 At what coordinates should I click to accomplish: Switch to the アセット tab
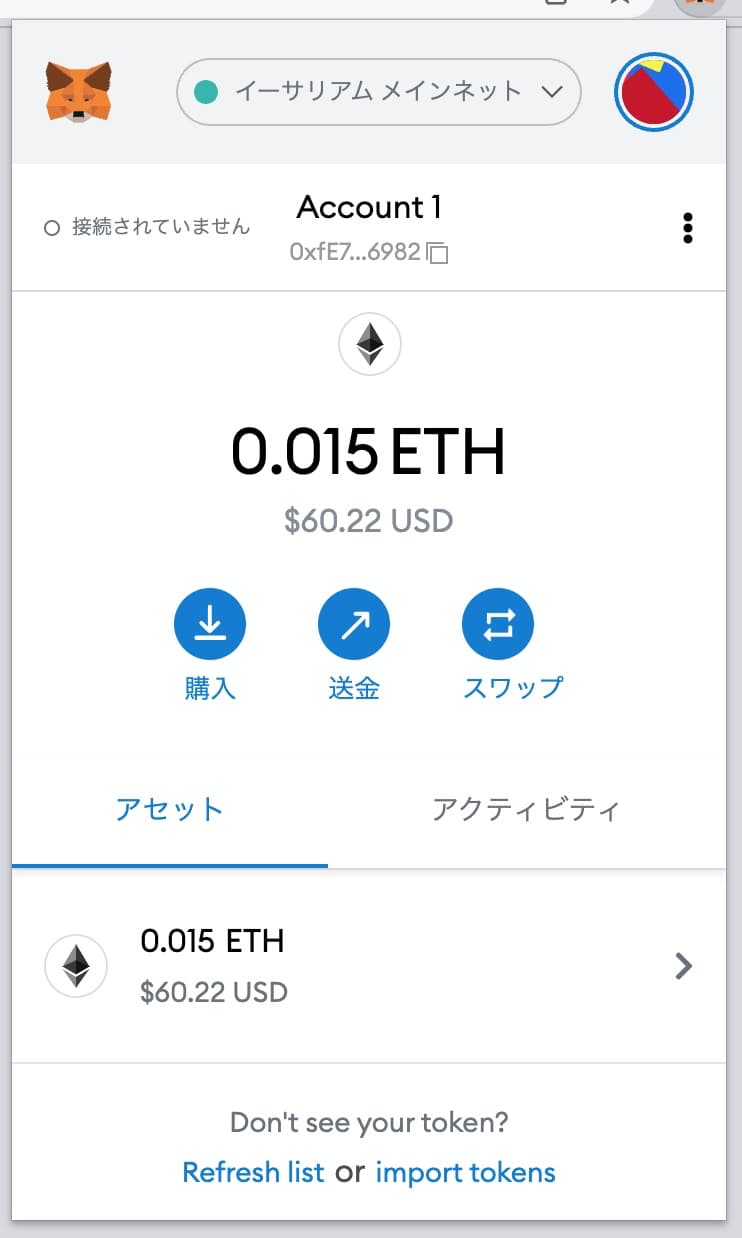point(169,809)
